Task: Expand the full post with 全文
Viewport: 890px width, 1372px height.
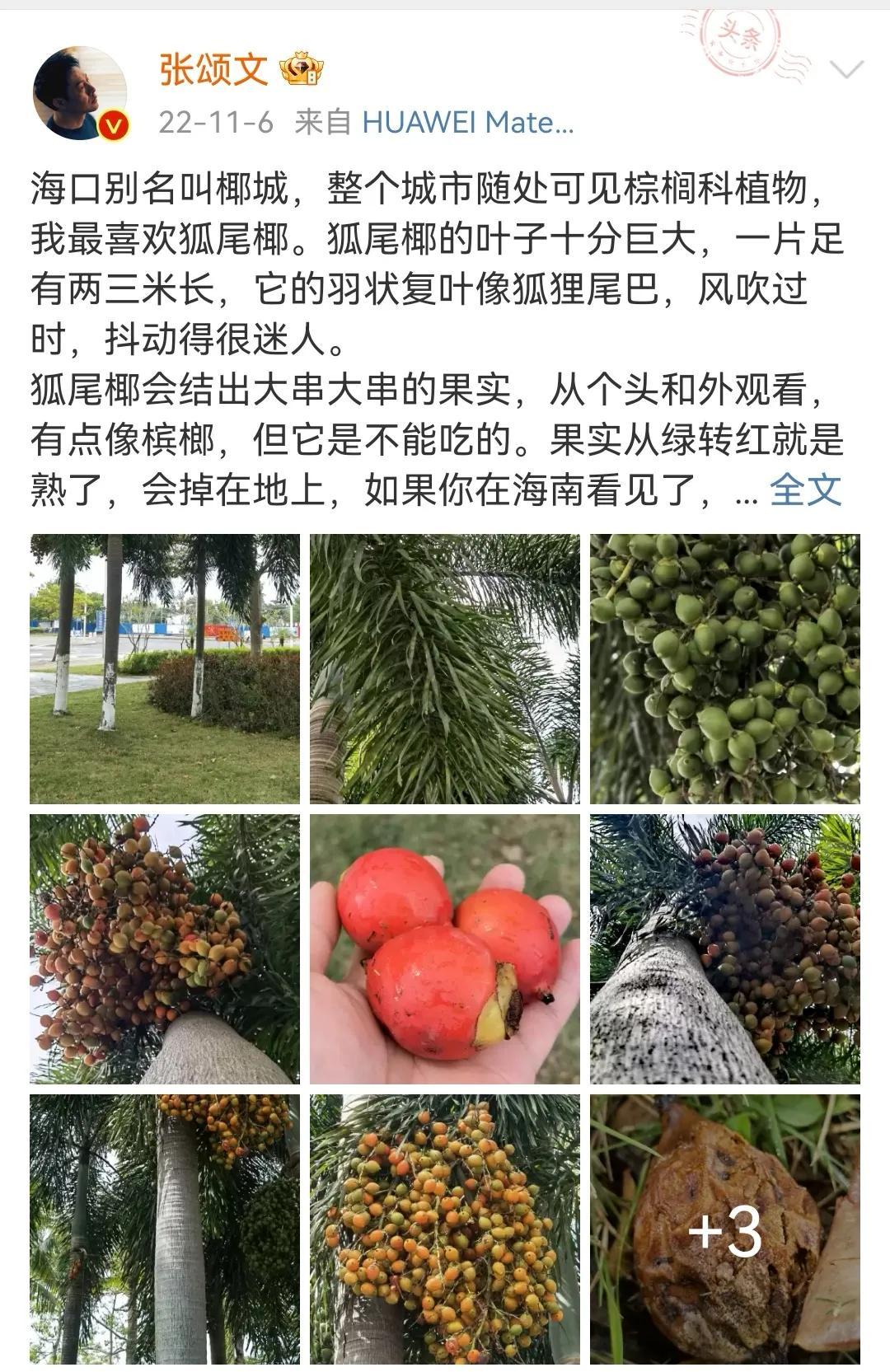Action: [806, 487]
